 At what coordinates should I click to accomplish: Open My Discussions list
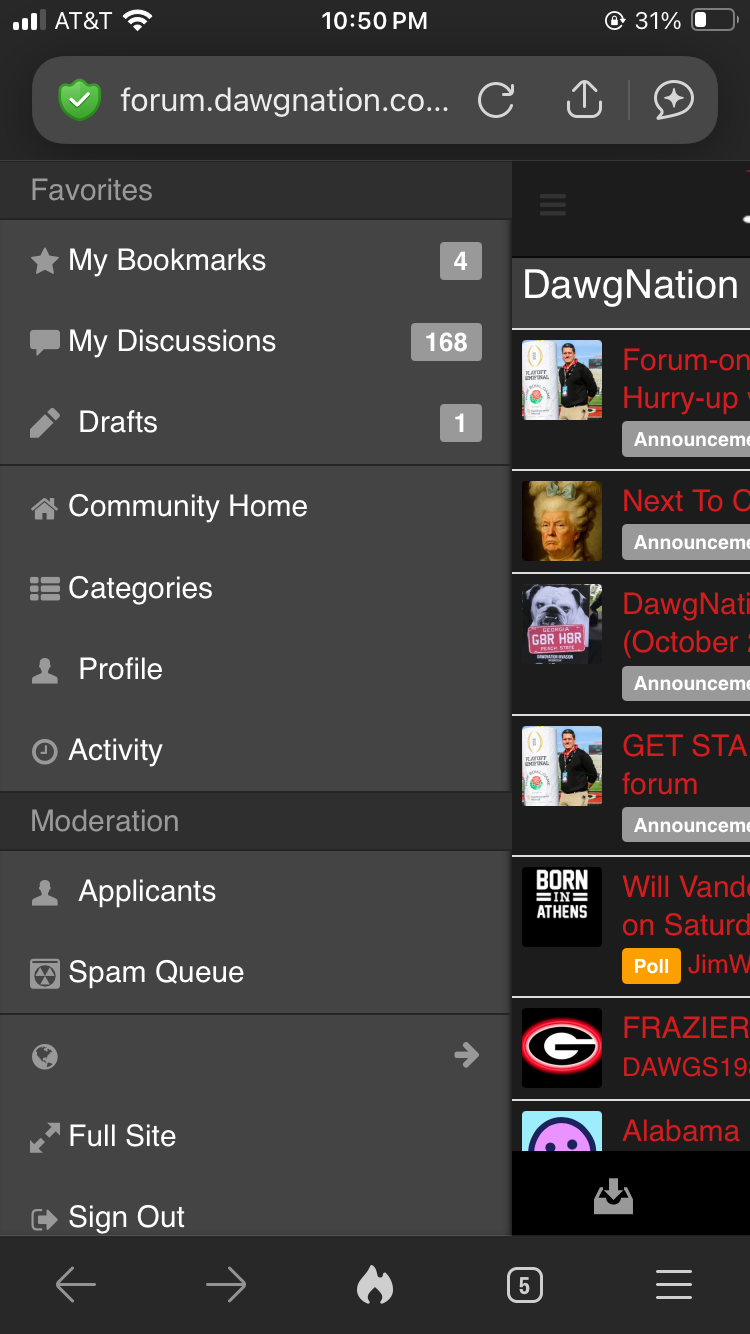(172, 342)
